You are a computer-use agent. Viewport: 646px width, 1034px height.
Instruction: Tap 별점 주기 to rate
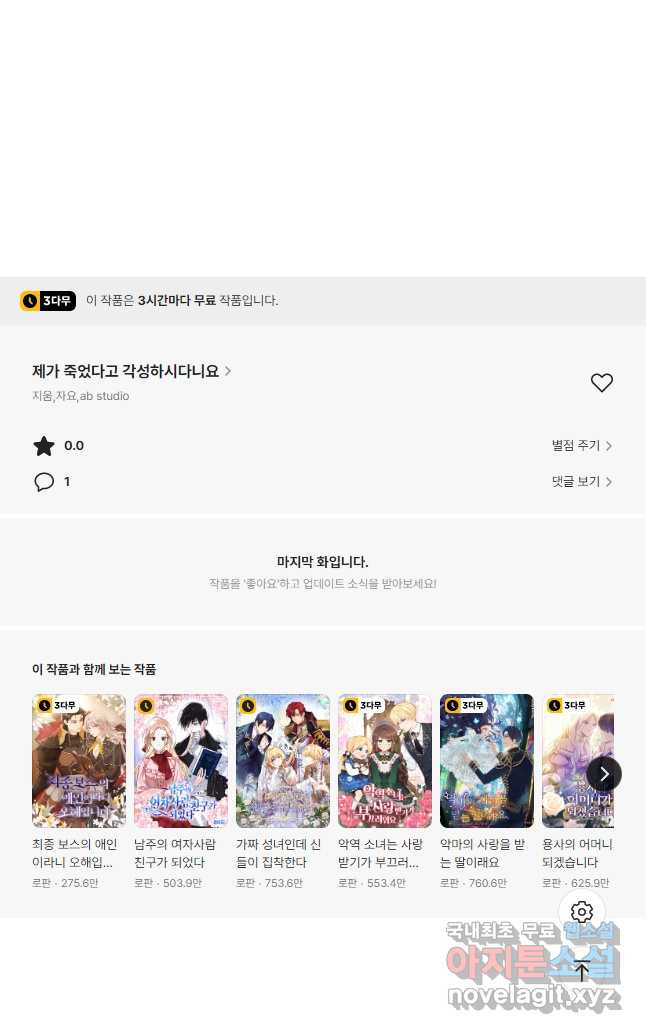click(x=581, y=446)
